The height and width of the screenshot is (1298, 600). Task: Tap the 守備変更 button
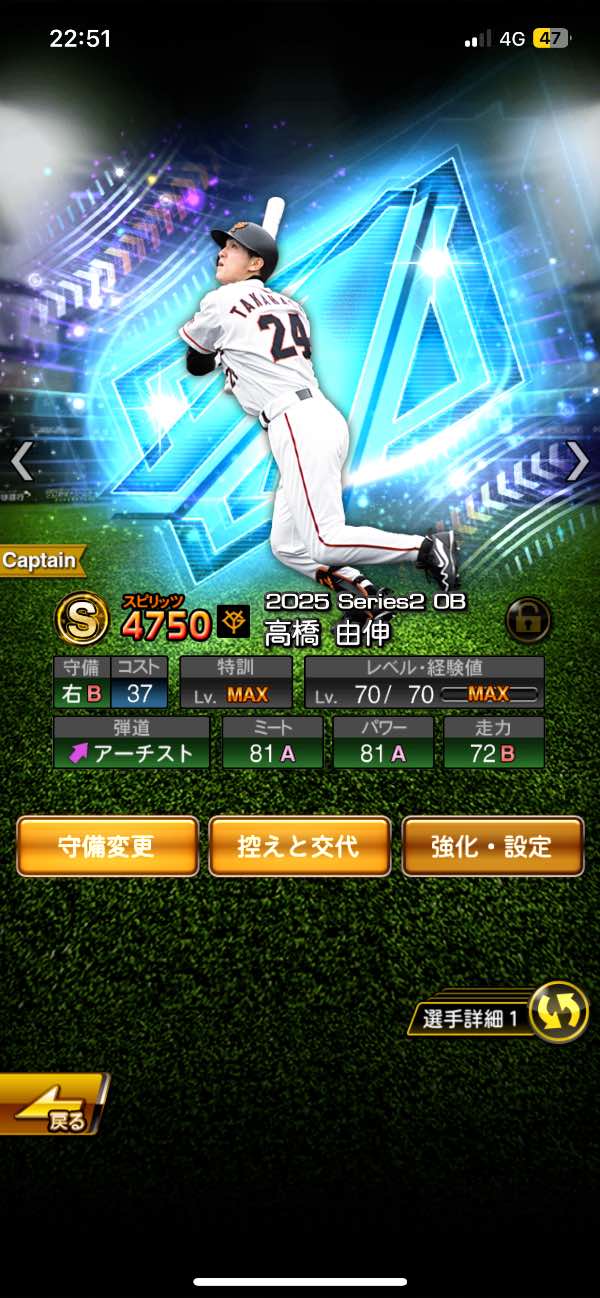[107, 846]
